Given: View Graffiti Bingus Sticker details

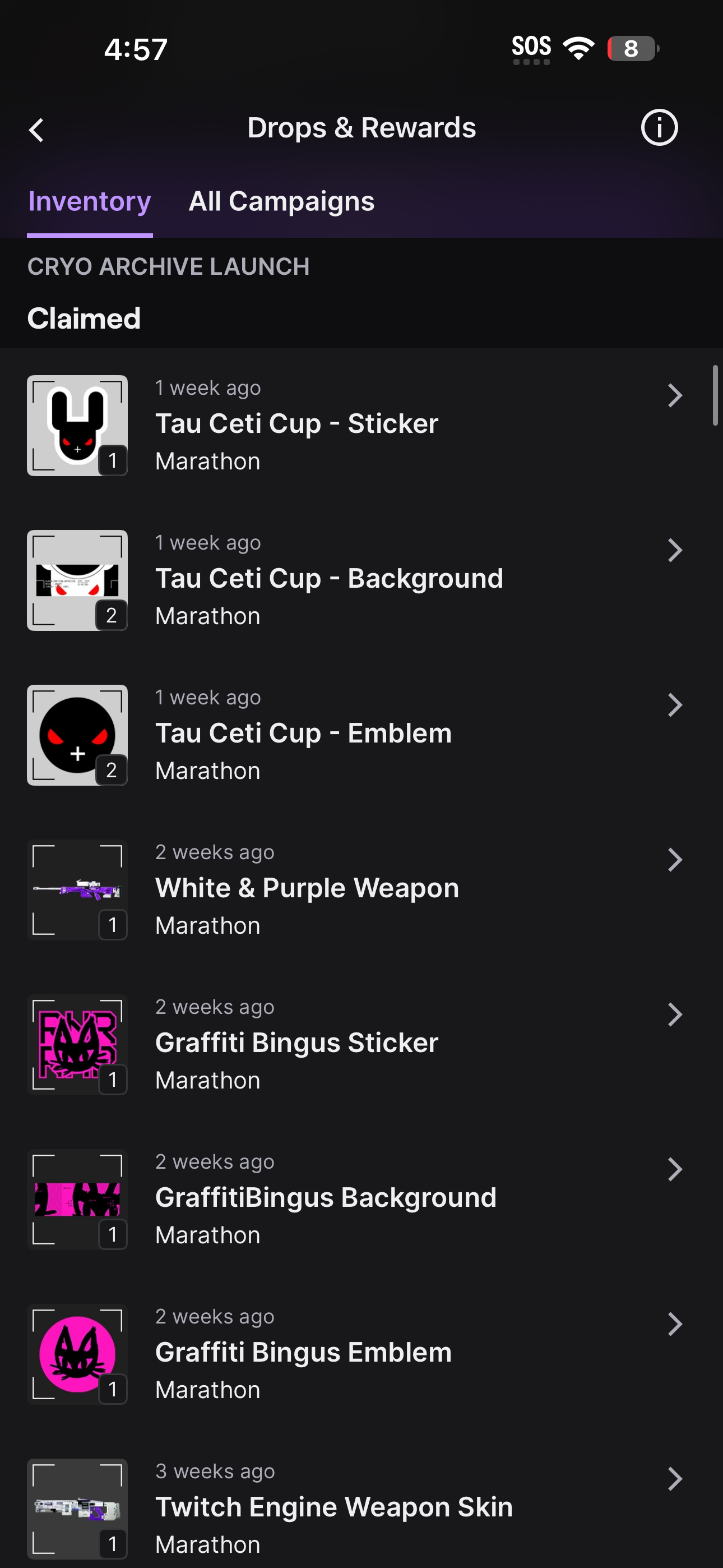Looking at the screenshot, I should 361,1043.
